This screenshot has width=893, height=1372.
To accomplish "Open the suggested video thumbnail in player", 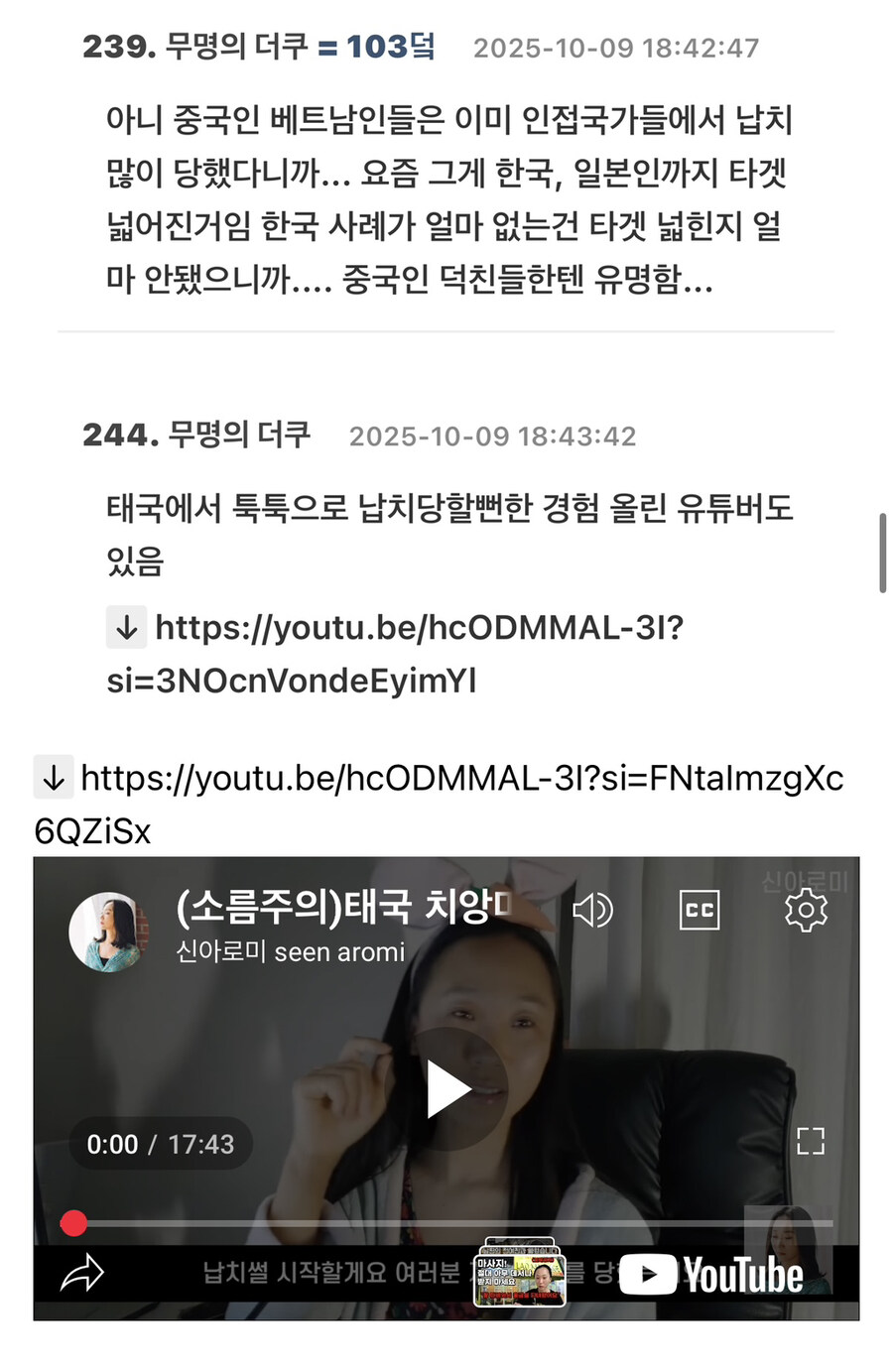I will (x=519, y=1273).
